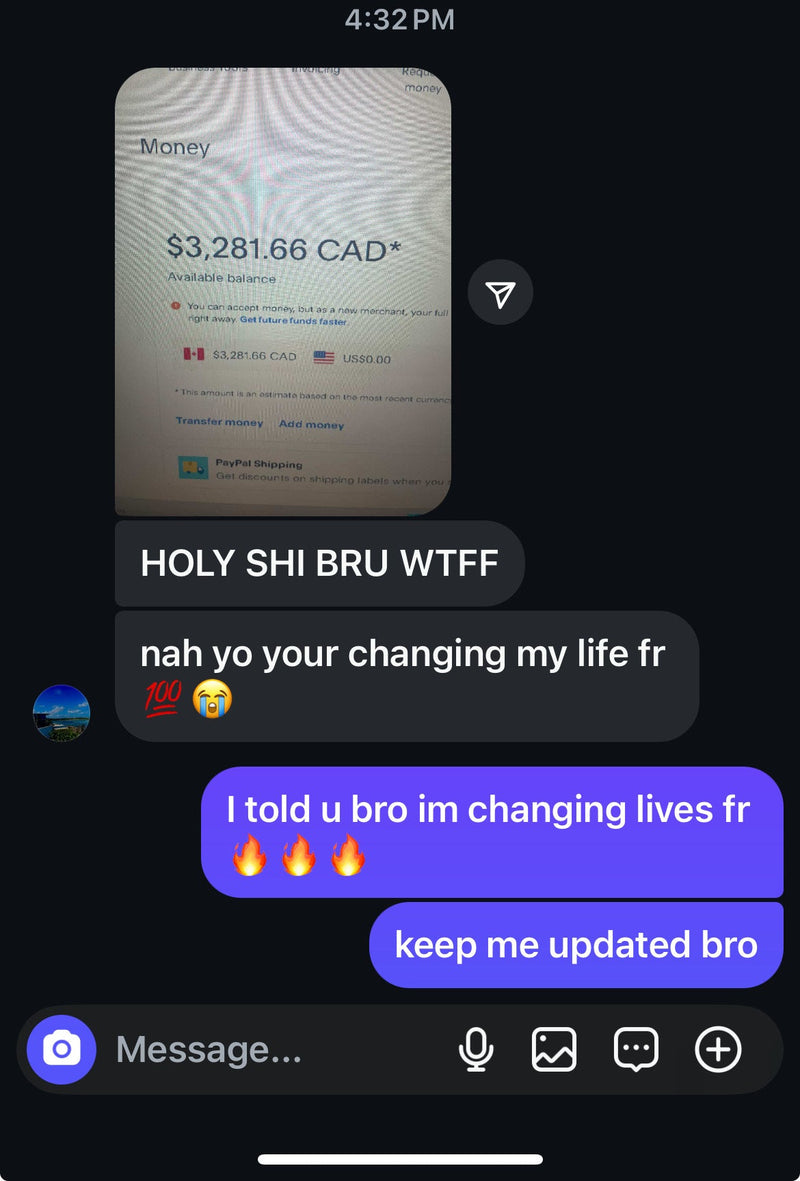Record a voice message with microphone
Screen dimensions: 800x1181
coord(476,1050)
